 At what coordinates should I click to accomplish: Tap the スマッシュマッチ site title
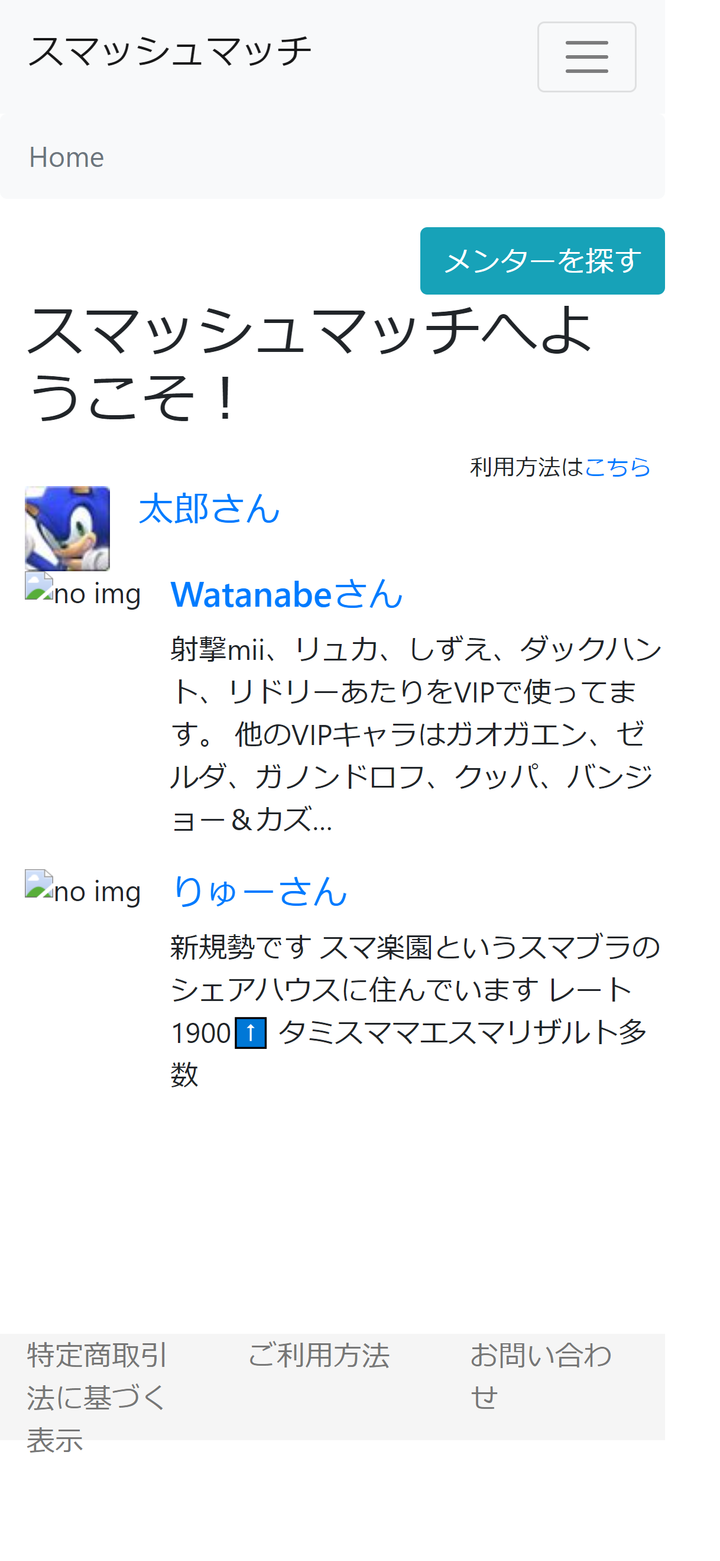170,50
